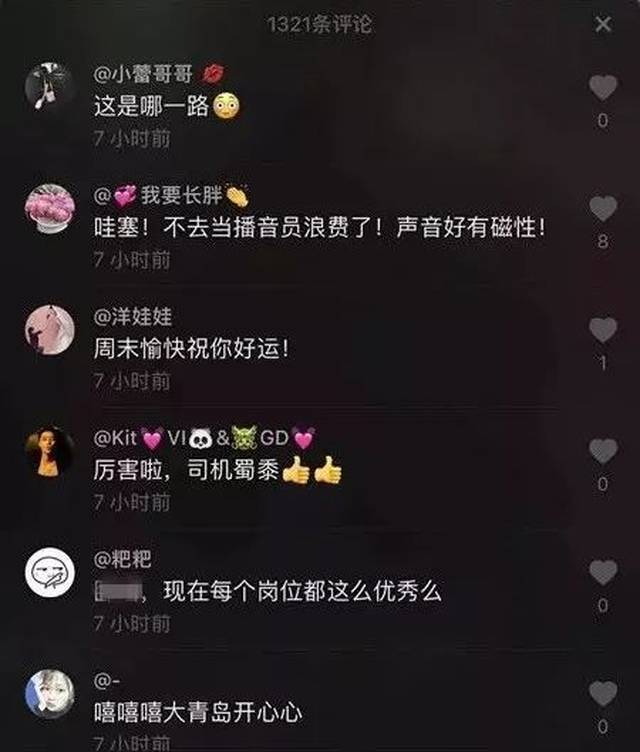
Task: Like 粑粑's comment about 每个岗位
Action: tap(602, 573)
